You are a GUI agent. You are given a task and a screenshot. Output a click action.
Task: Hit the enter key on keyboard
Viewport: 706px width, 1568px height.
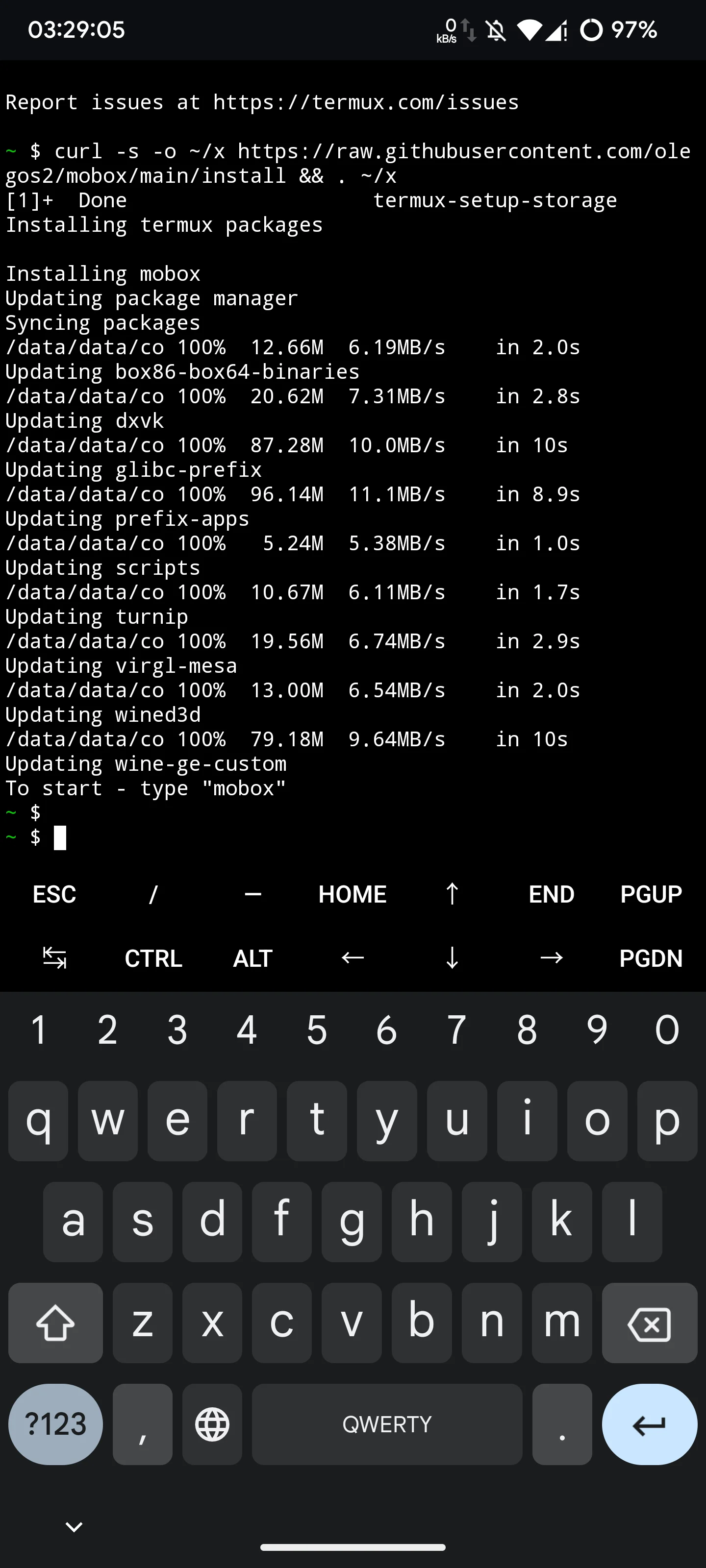point(649,1424)
